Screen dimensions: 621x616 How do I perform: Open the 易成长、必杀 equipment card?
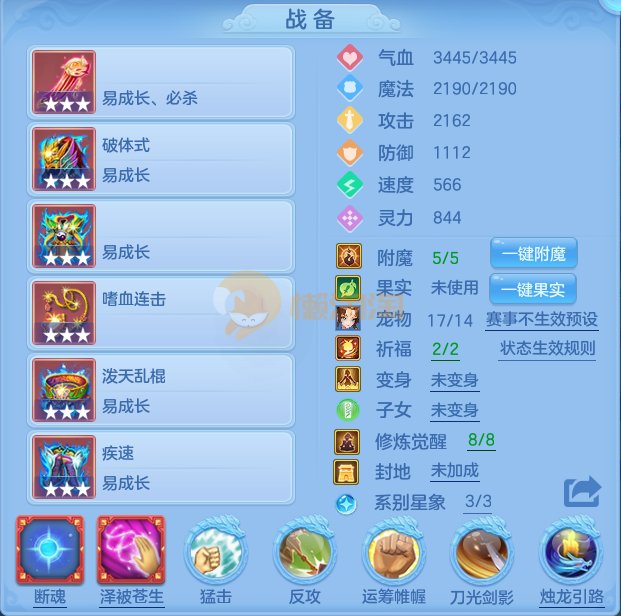click(x=162, y=82)
